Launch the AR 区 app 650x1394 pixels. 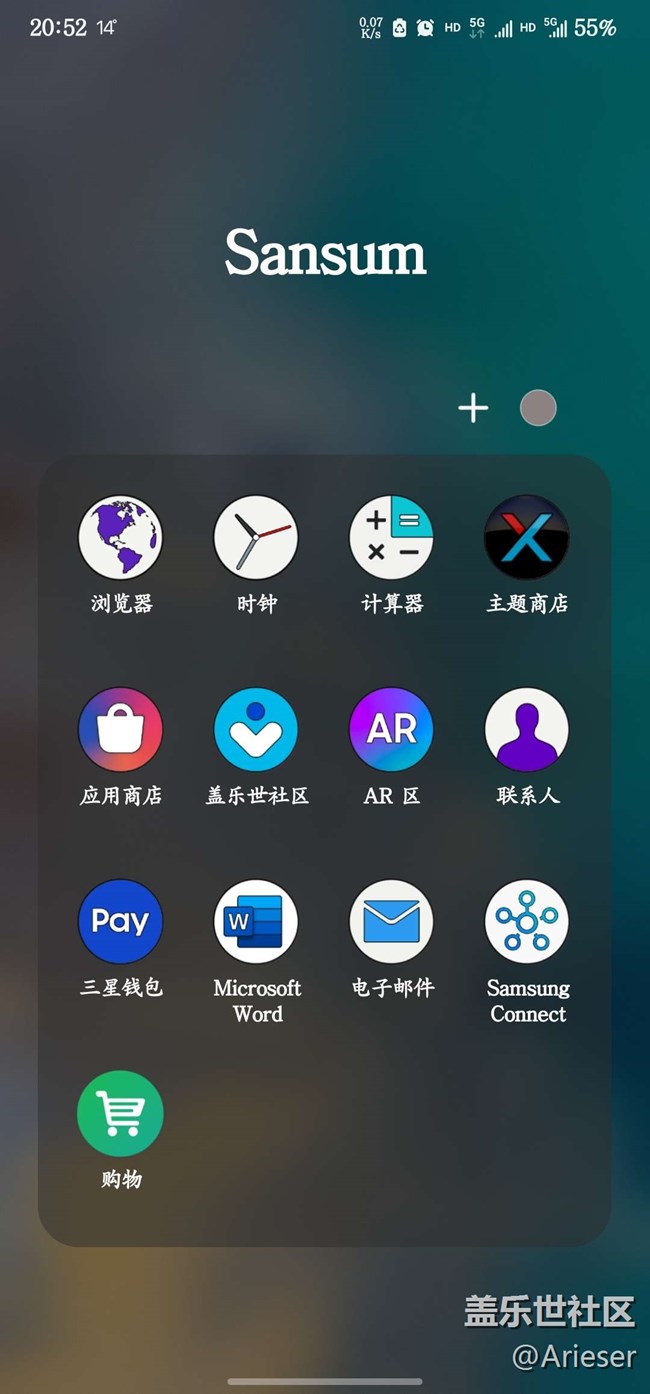391,729
